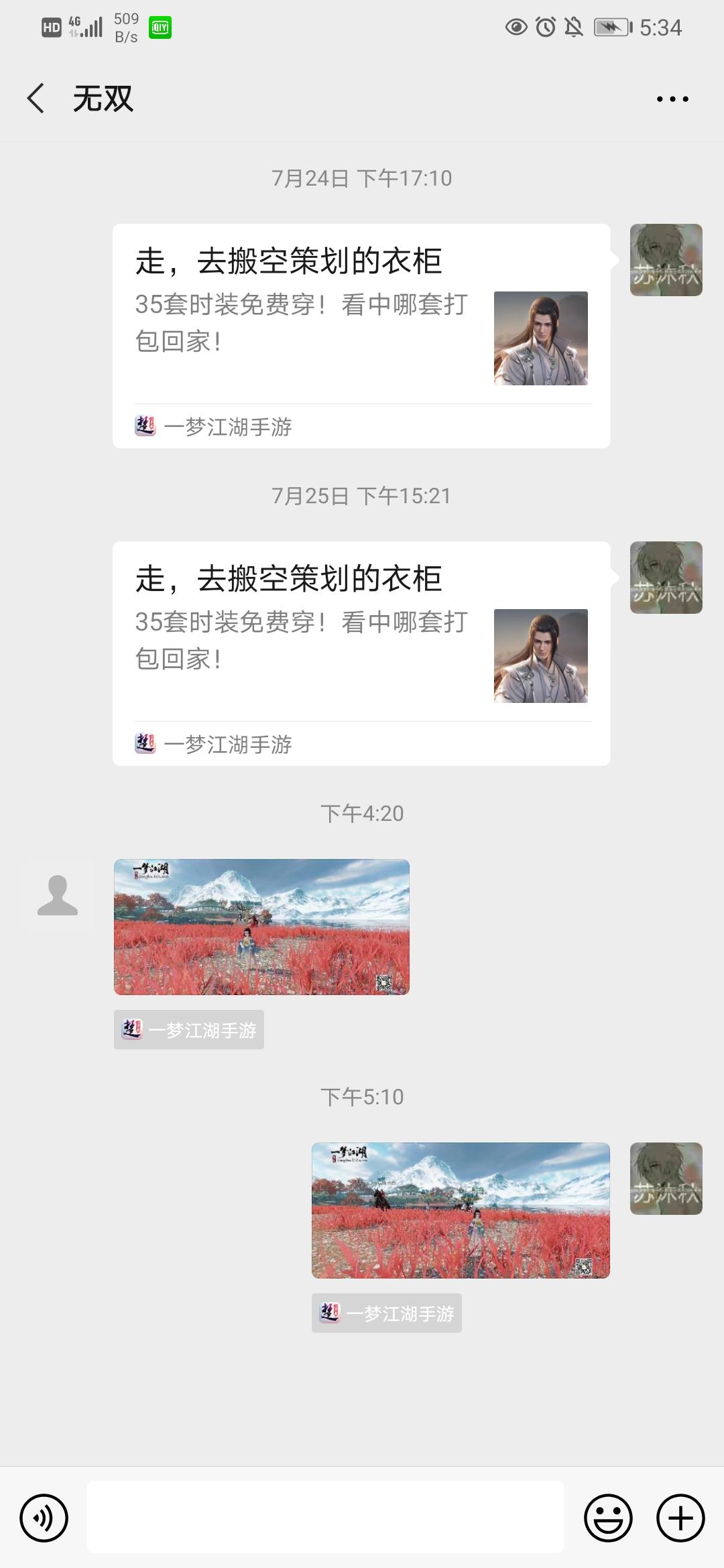
Task: Tap 一梦江湖手游 tag under the received image
Action: pyautogui.click(x=189, y=1029)
